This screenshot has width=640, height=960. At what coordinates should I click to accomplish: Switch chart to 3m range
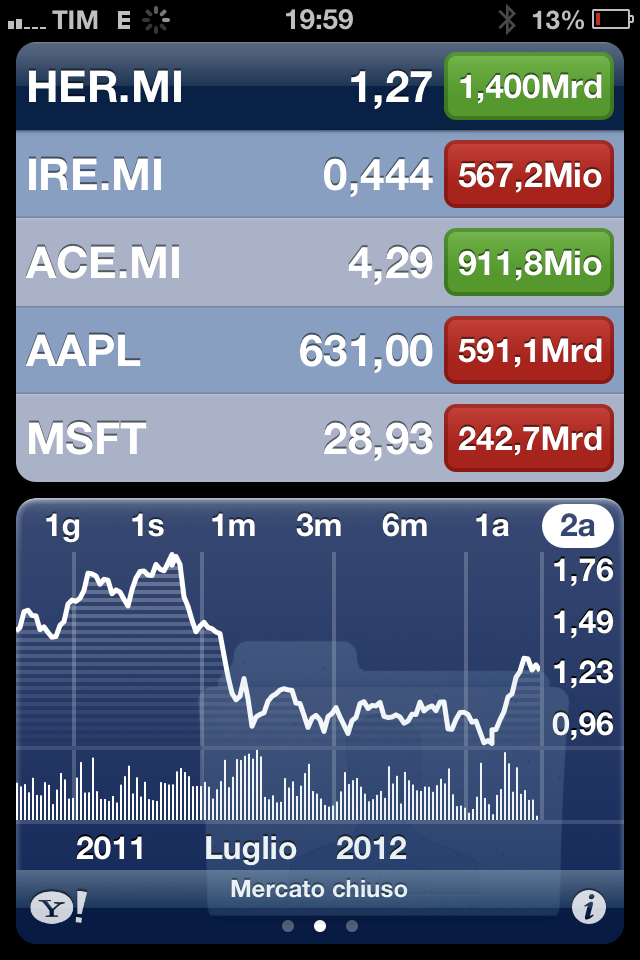[318, 526]
